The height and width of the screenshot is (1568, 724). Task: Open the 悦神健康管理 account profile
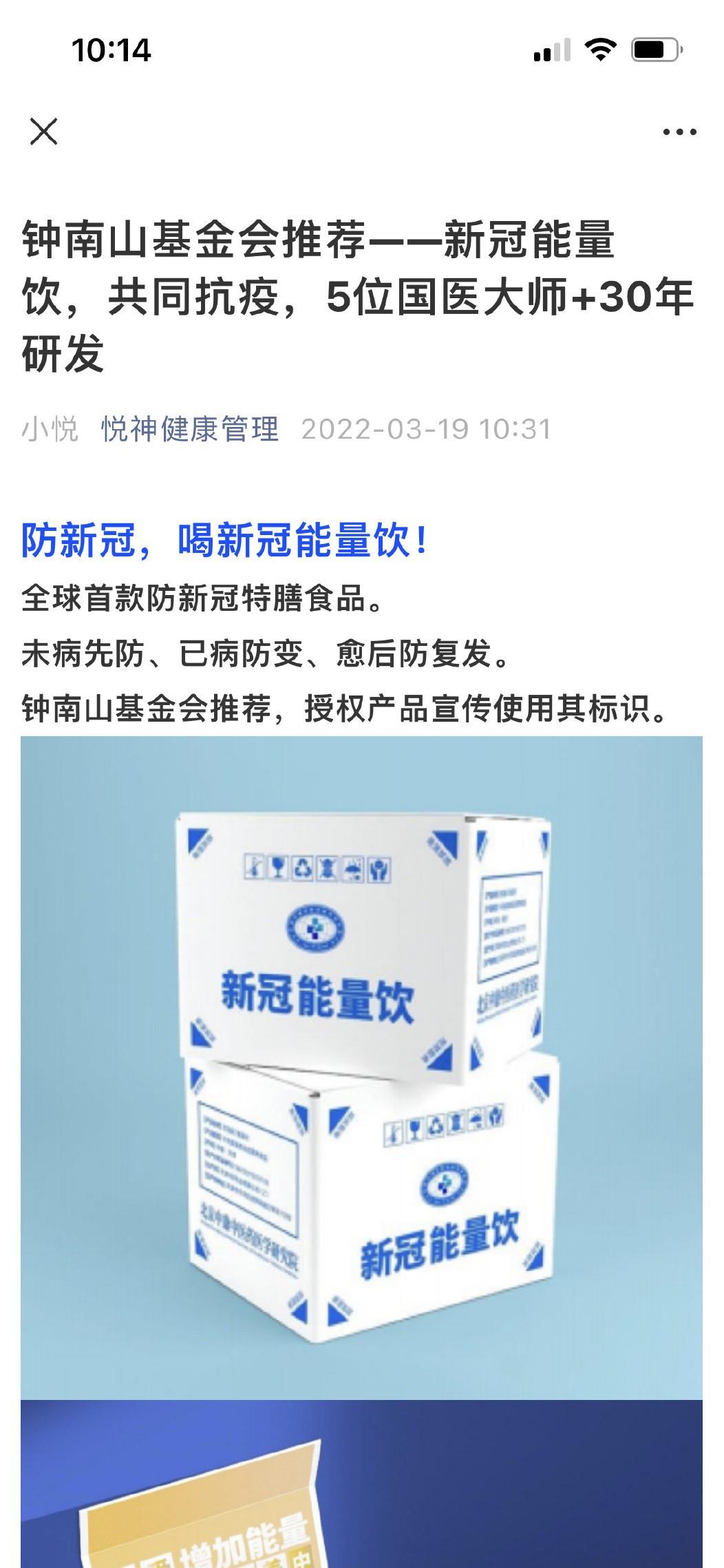(190, 429)
